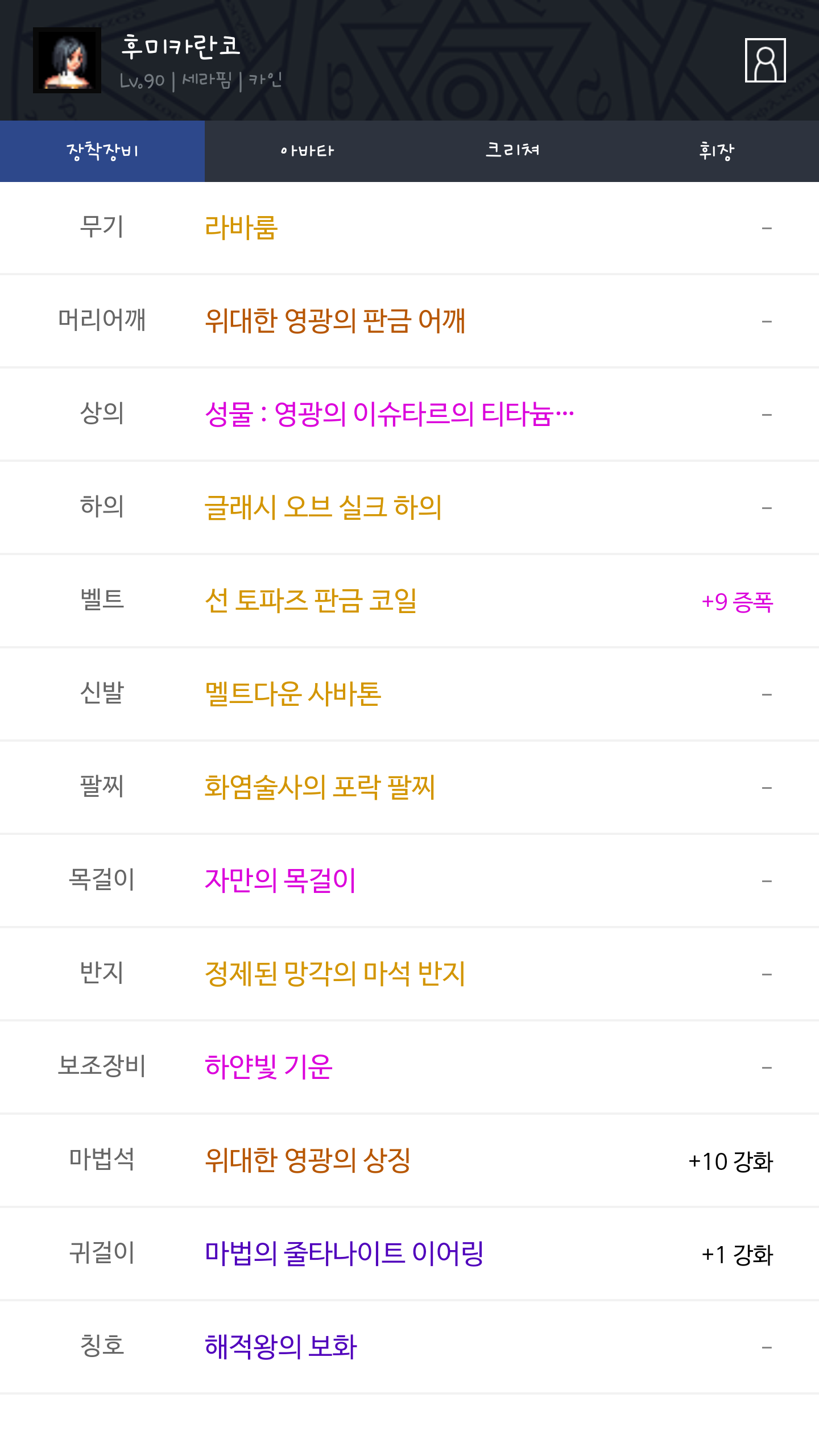View 정제된 망각의 마석 반지 ring
The width and height of the screenshot is (819, 1456).
click(409, 974)
